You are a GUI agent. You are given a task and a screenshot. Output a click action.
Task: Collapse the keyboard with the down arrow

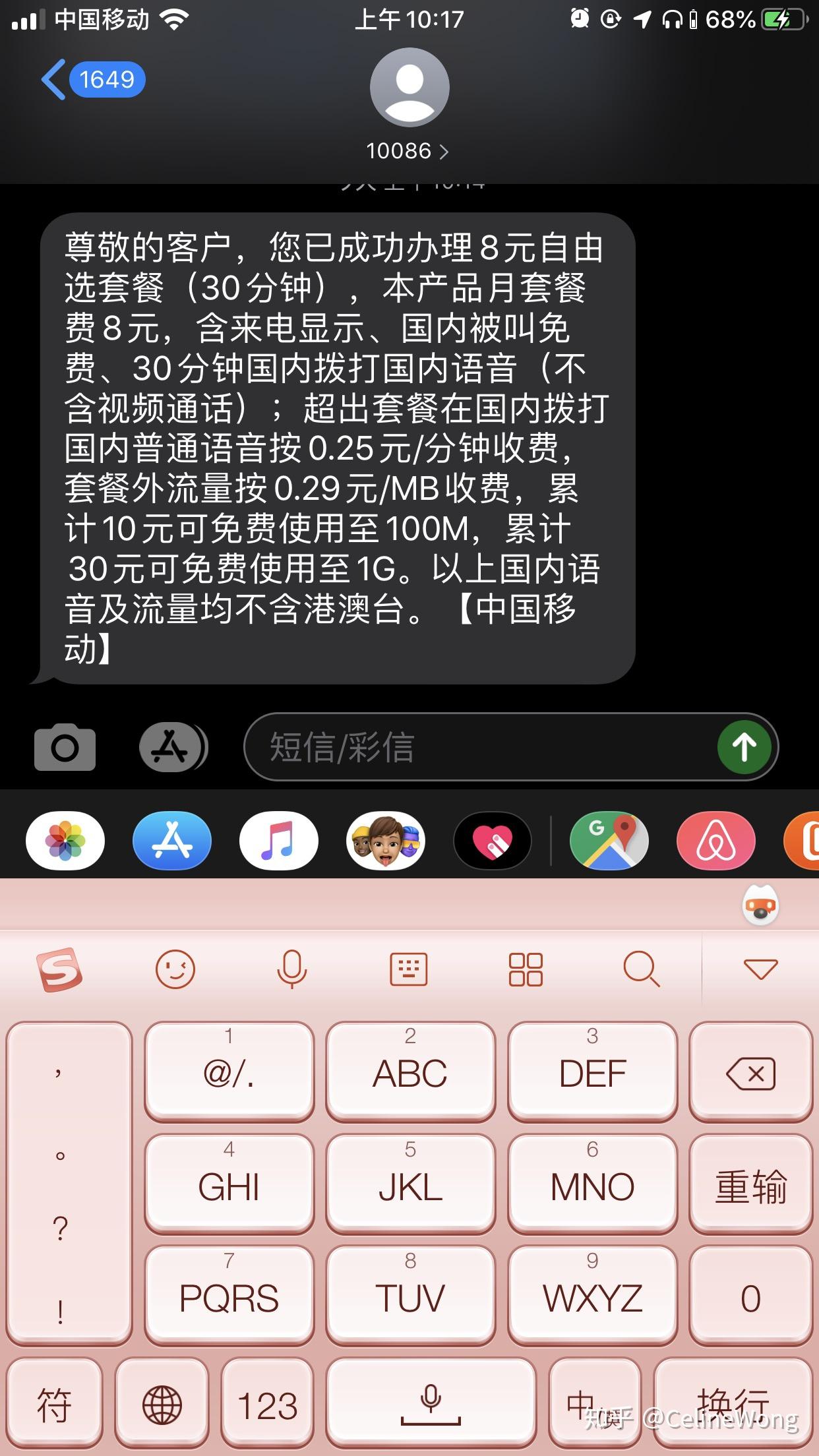coord(760,969)
